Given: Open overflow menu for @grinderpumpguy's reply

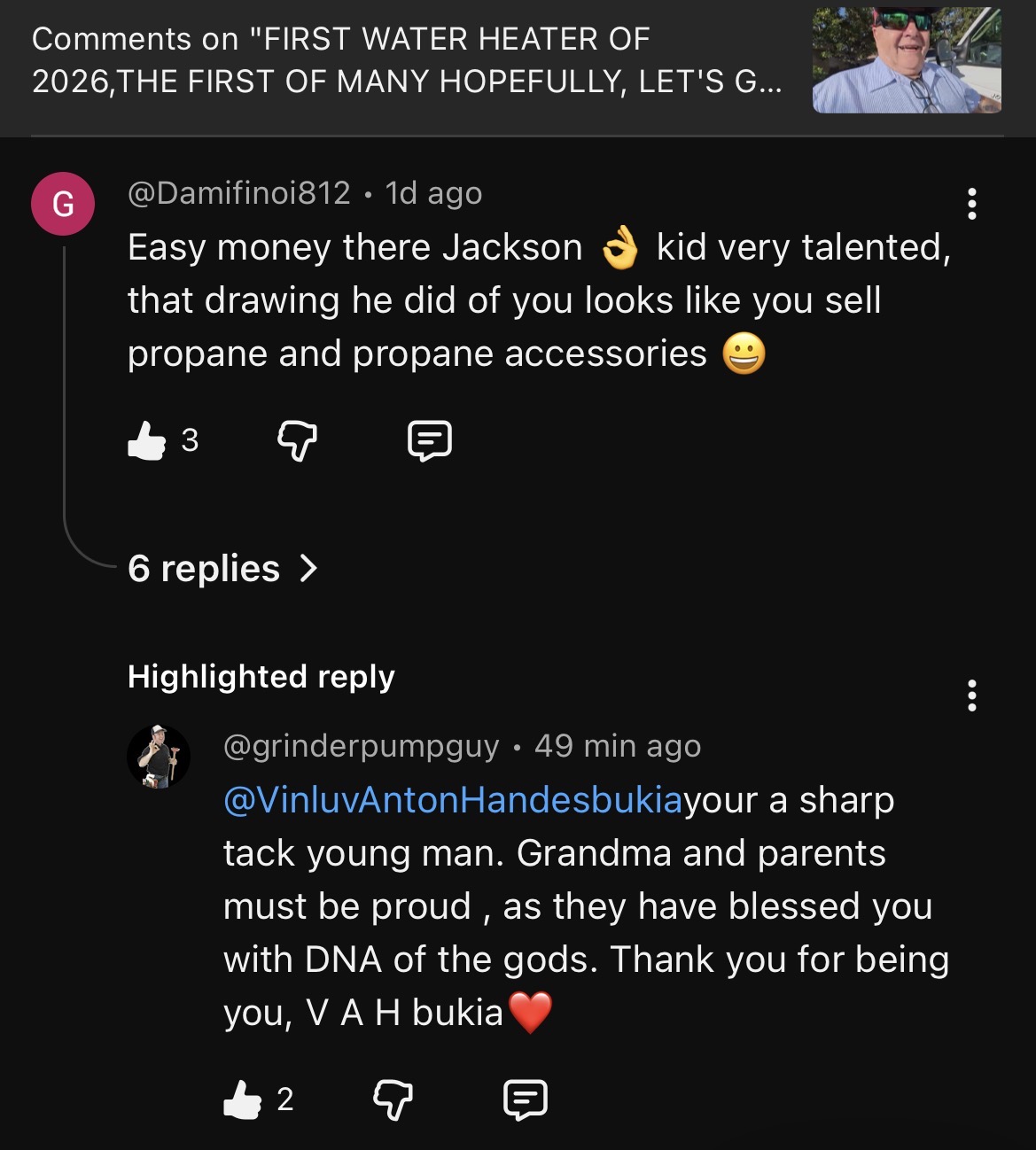Looking at the screenshot, I should pos(972,695).
